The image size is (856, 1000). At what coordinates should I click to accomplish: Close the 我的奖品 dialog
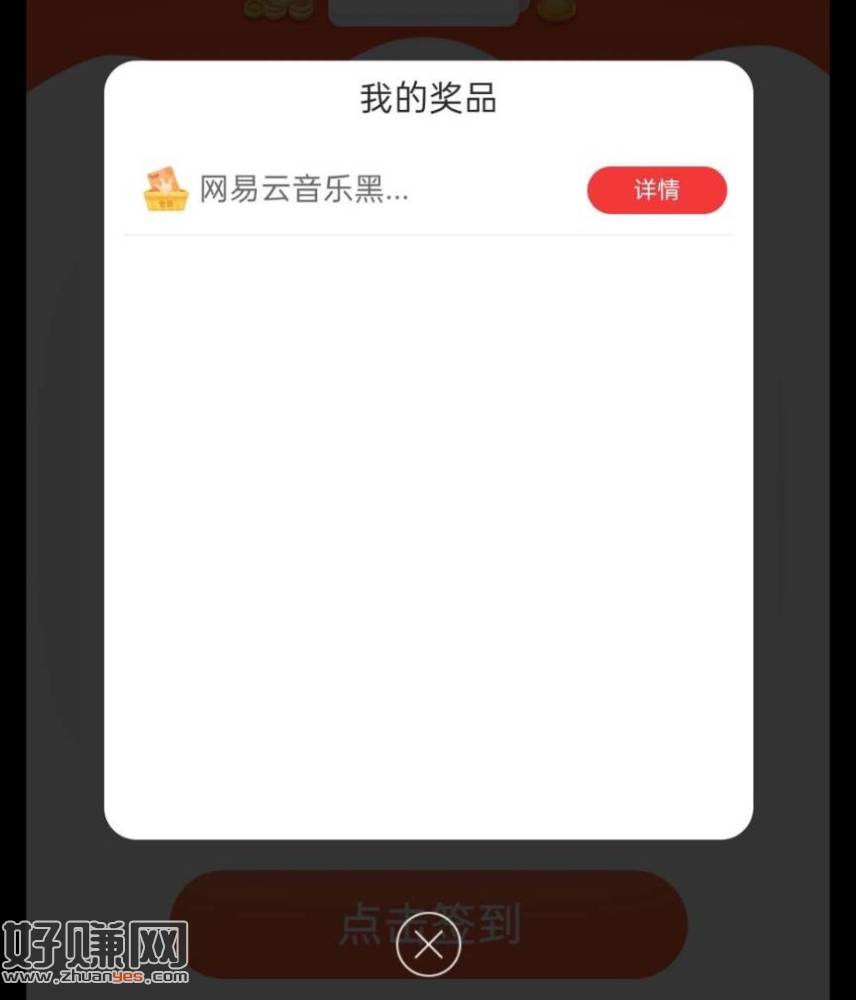[428, 945]
